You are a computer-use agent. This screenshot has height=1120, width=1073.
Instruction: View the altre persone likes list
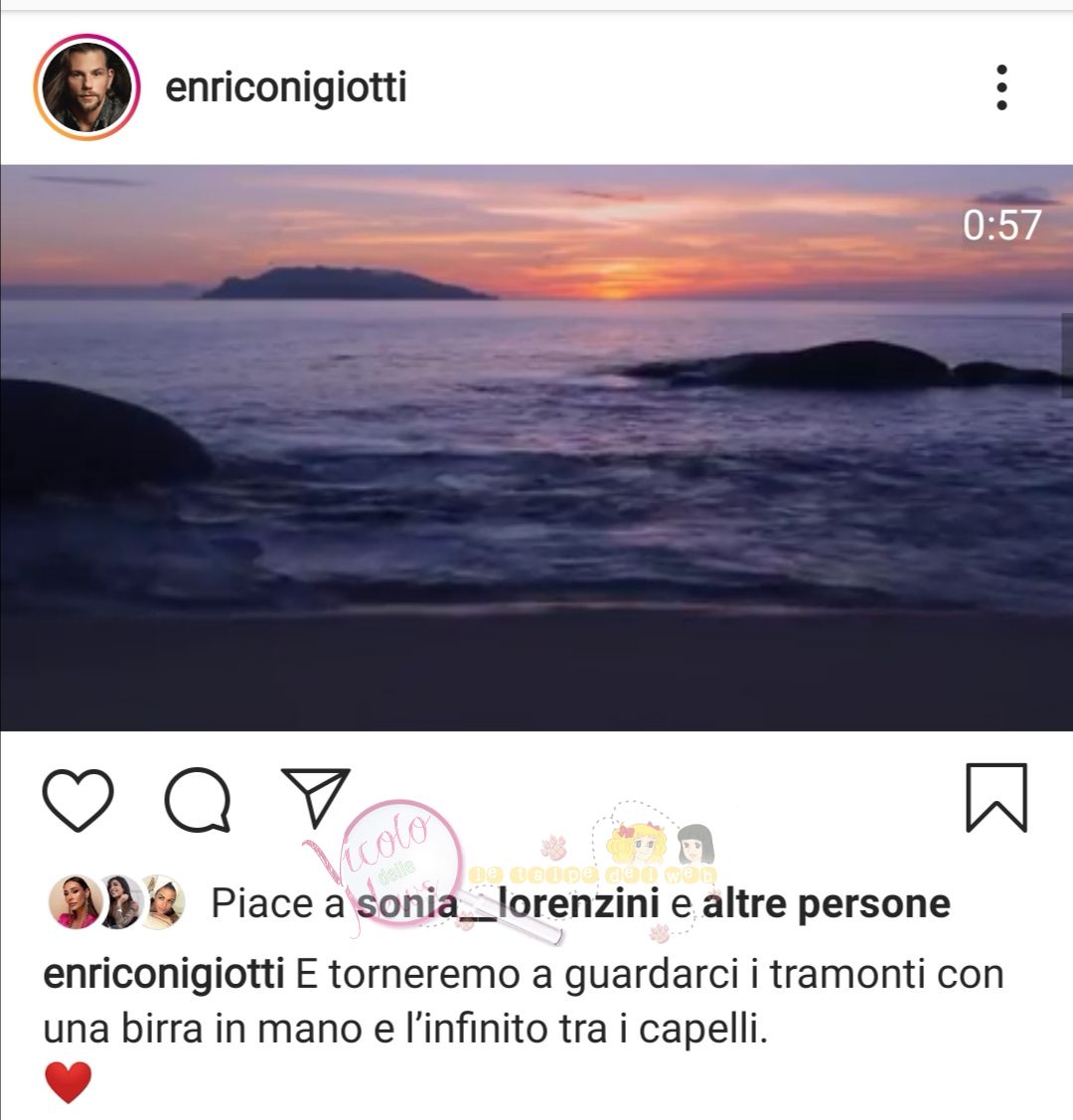826,903
